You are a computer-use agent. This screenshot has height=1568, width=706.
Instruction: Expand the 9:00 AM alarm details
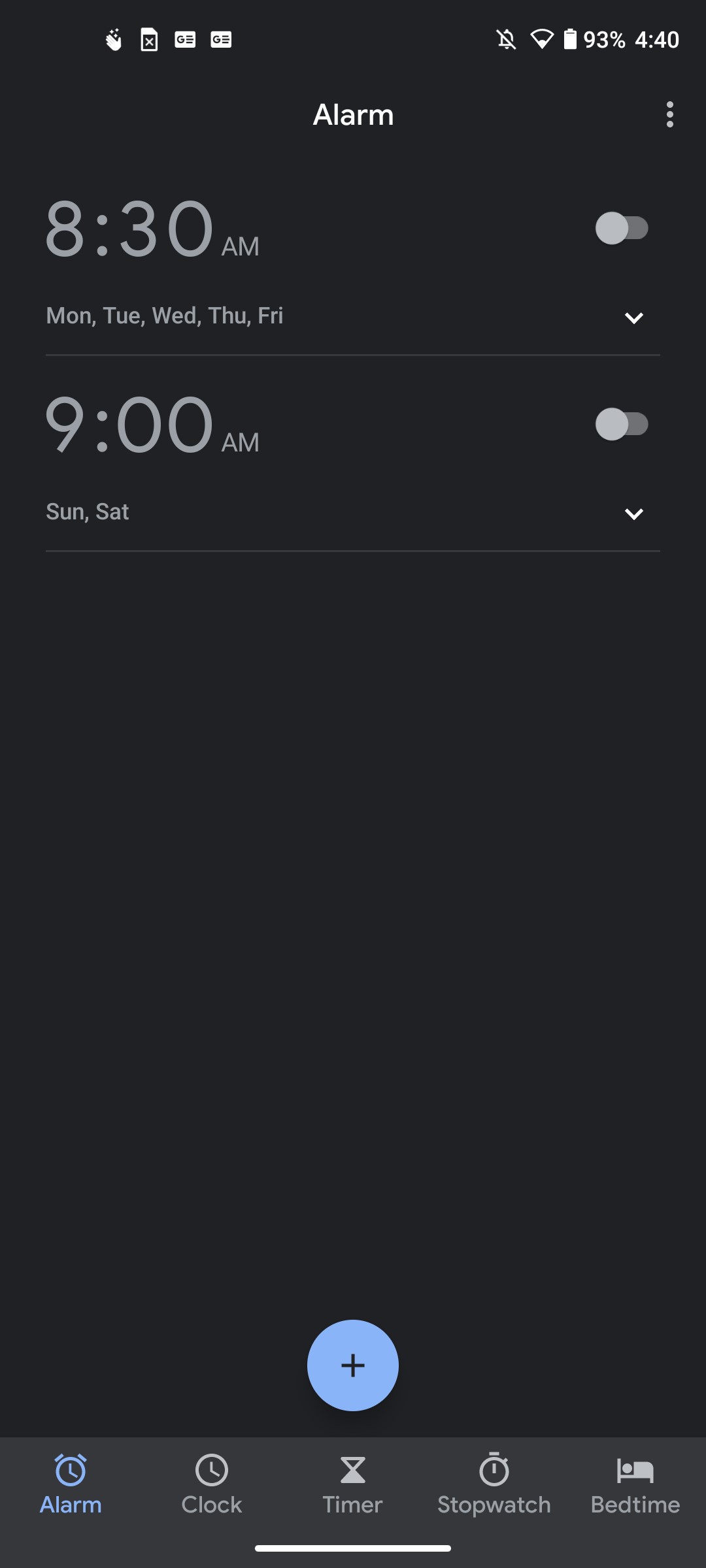633,514
